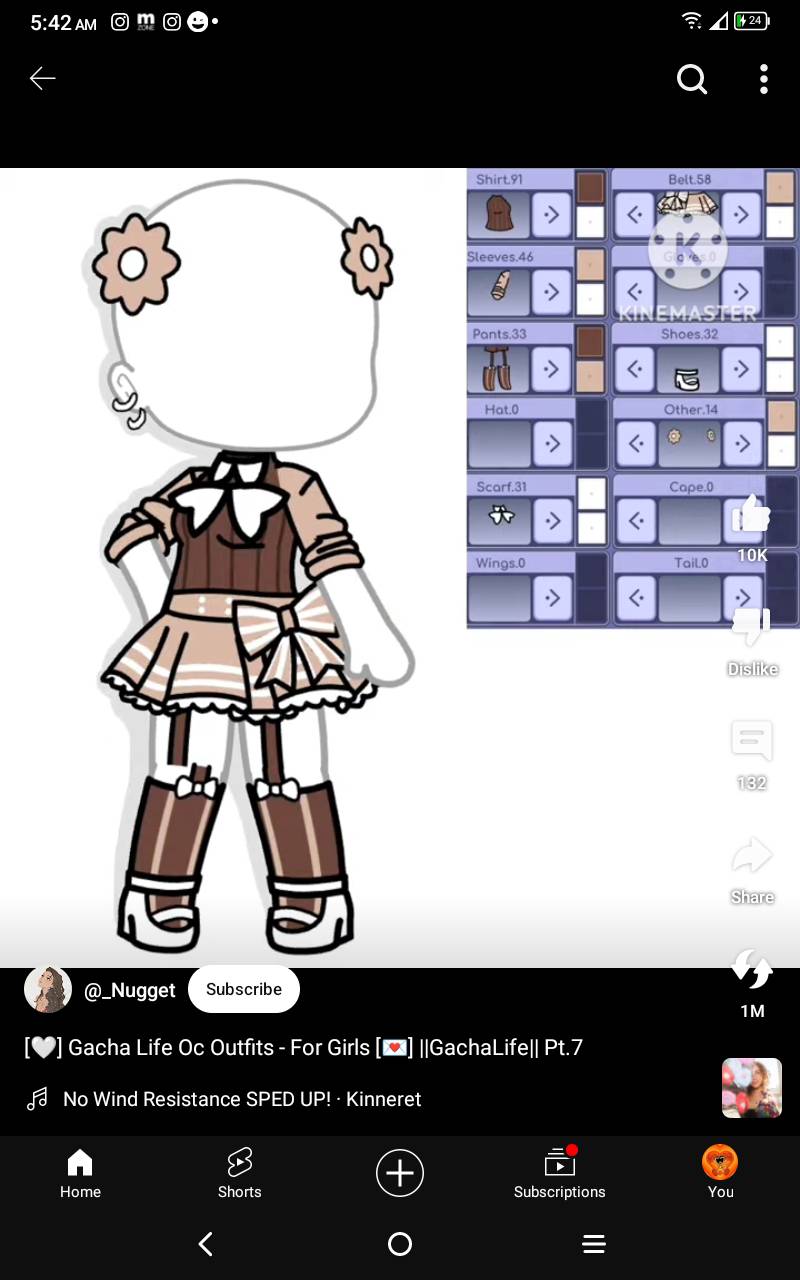This screenshot has height=1280, width=800.
Task: Open the No Wind Resistance sound
Action: point(240,1099)
